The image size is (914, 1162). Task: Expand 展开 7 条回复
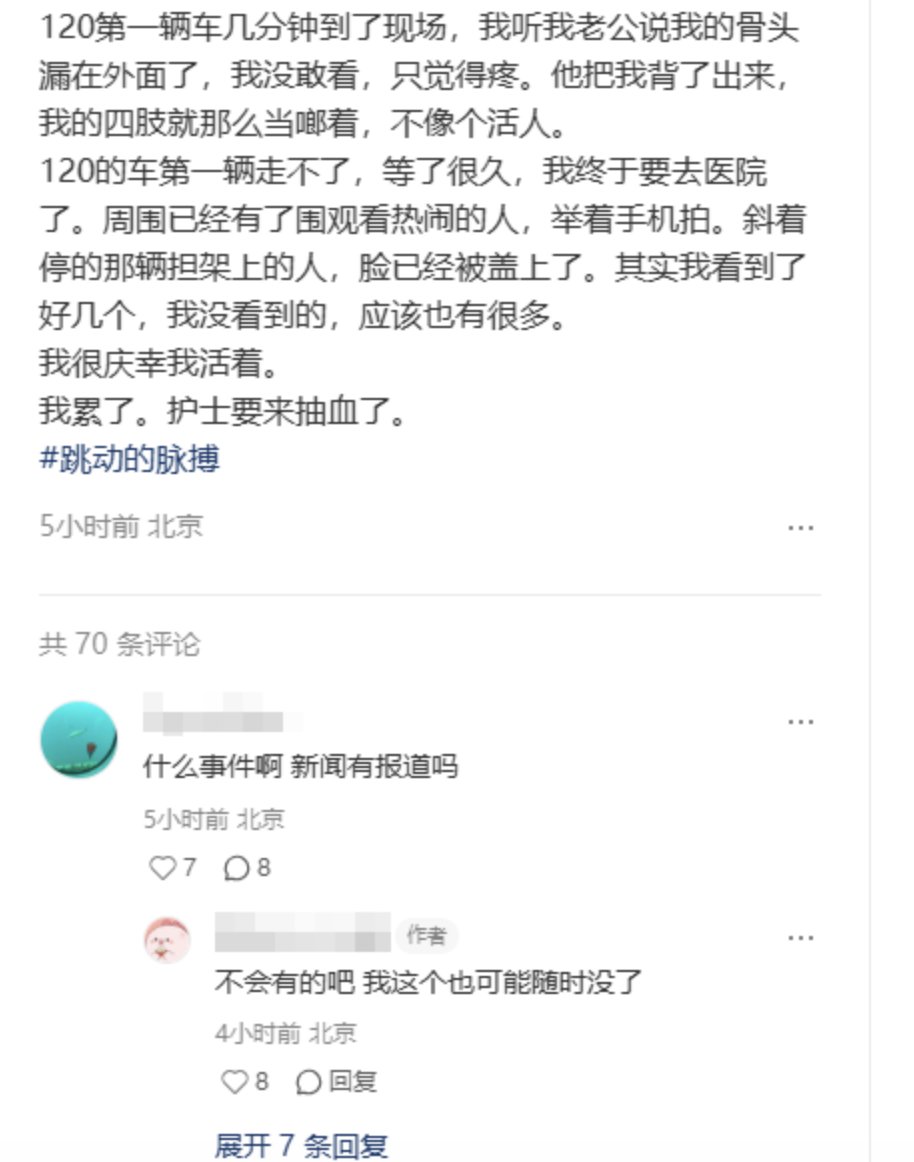(301, 1144)
